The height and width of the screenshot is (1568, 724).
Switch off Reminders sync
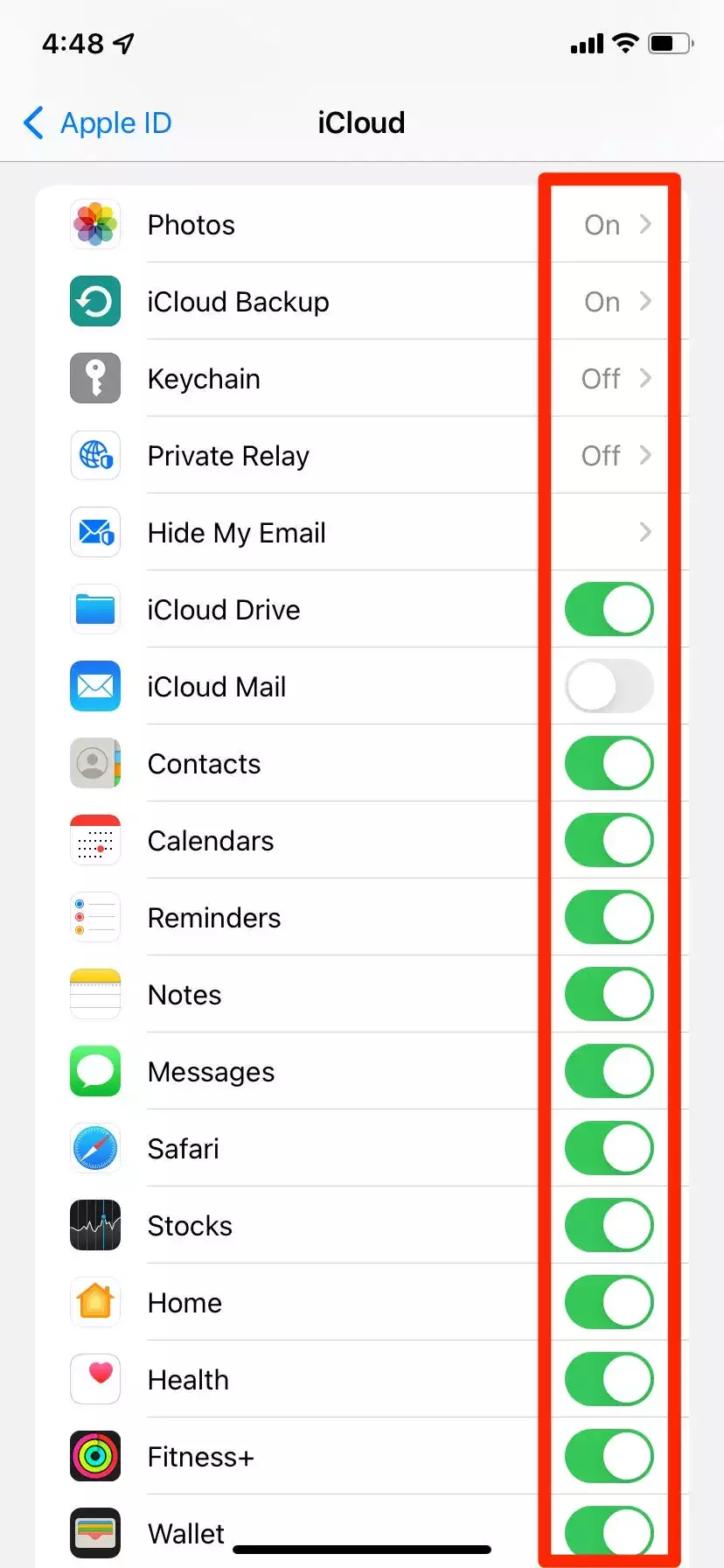coord(609,918)
